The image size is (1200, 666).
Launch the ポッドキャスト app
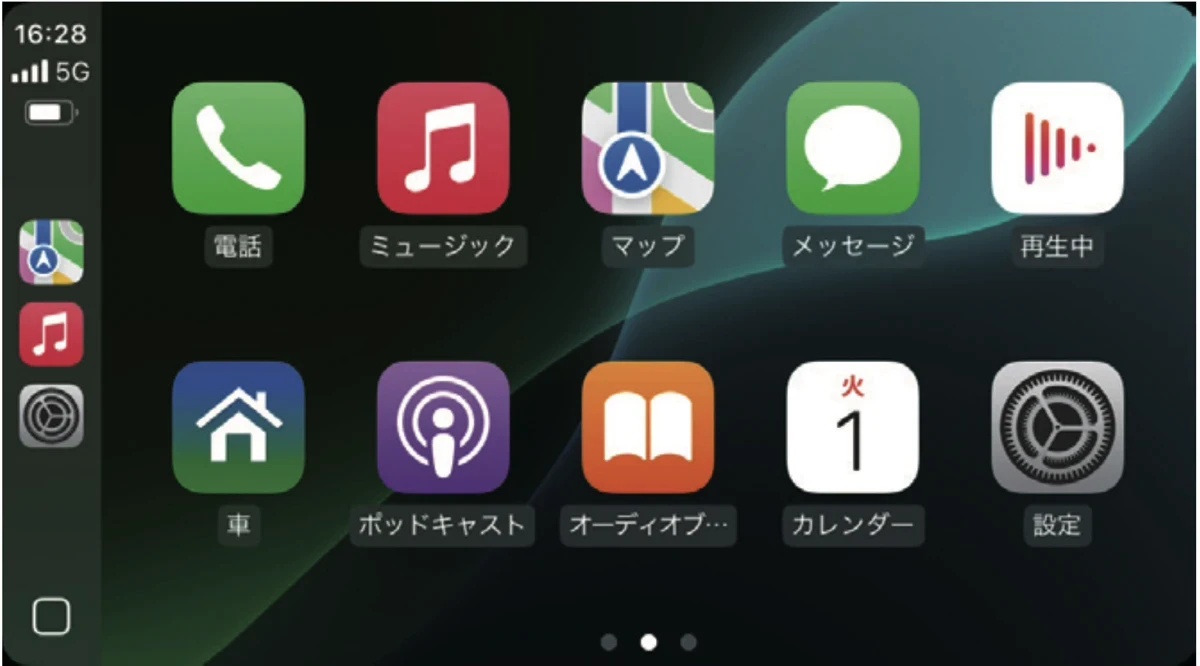(443, 427)
